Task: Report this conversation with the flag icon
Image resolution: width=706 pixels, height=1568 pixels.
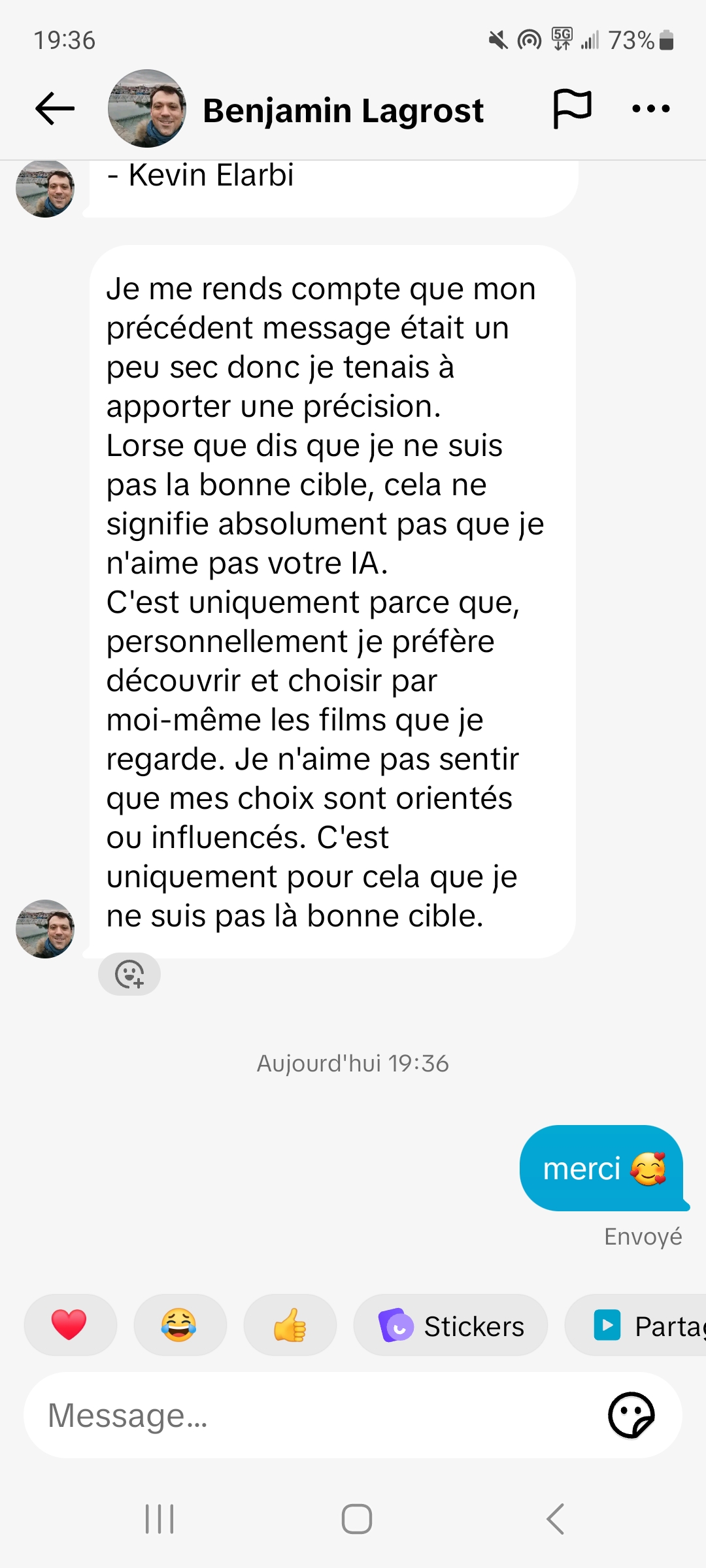Action: pos(572,108)
